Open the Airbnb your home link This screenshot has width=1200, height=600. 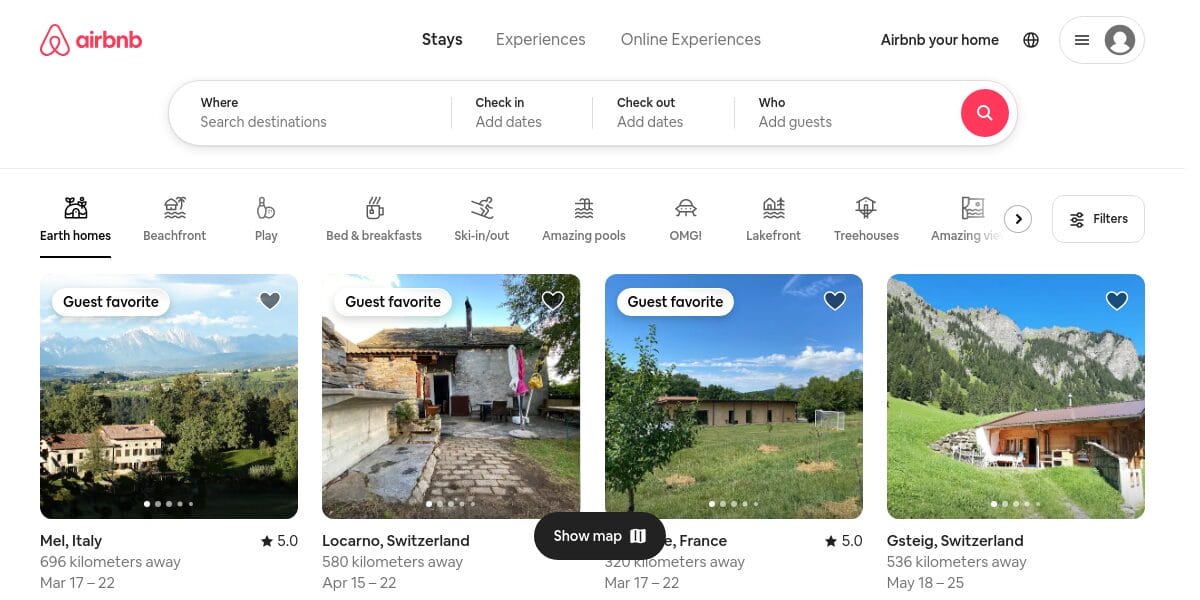939,40
